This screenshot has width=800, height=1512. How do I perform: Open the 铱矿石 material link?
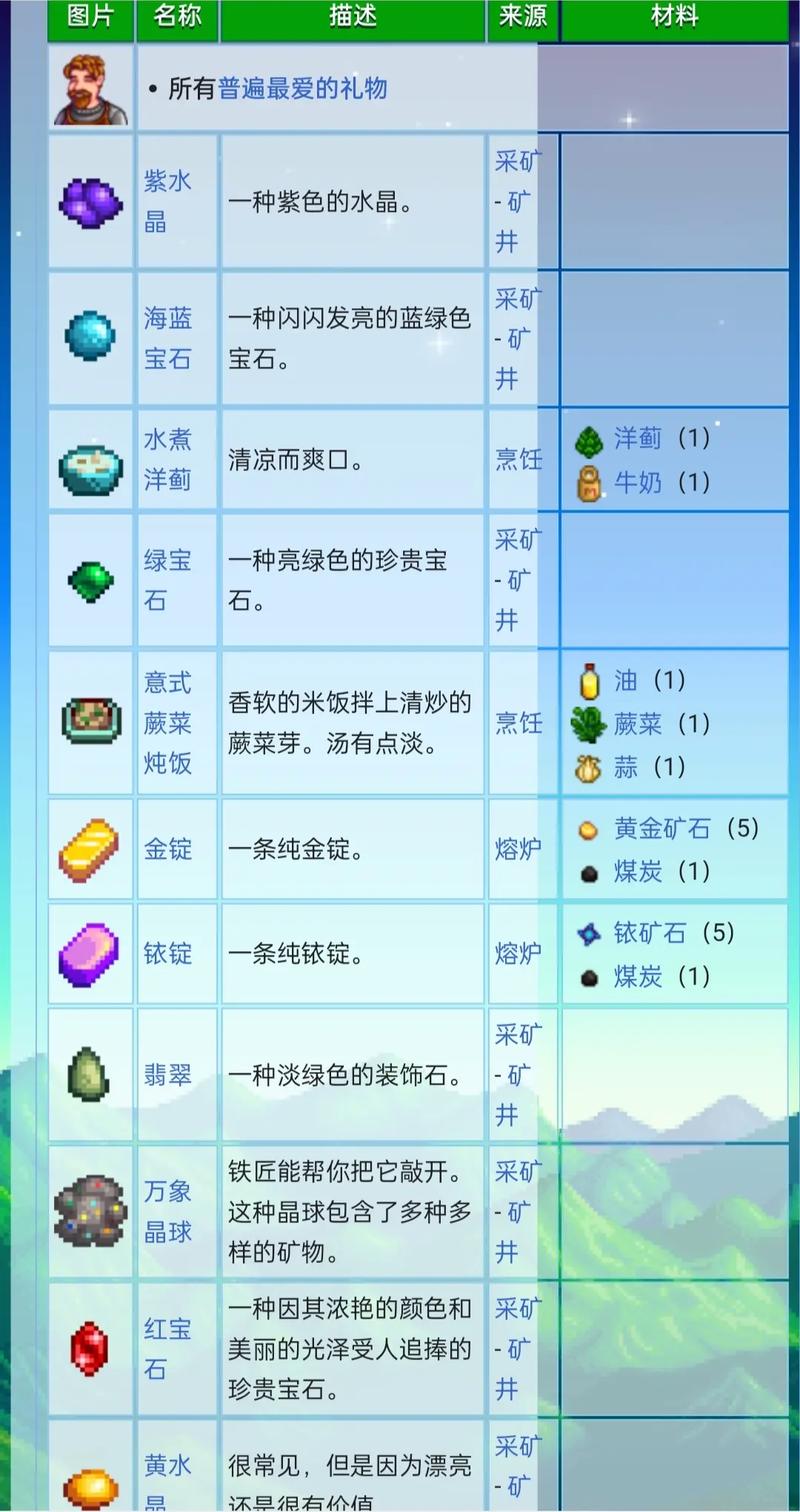click(650, 933)
